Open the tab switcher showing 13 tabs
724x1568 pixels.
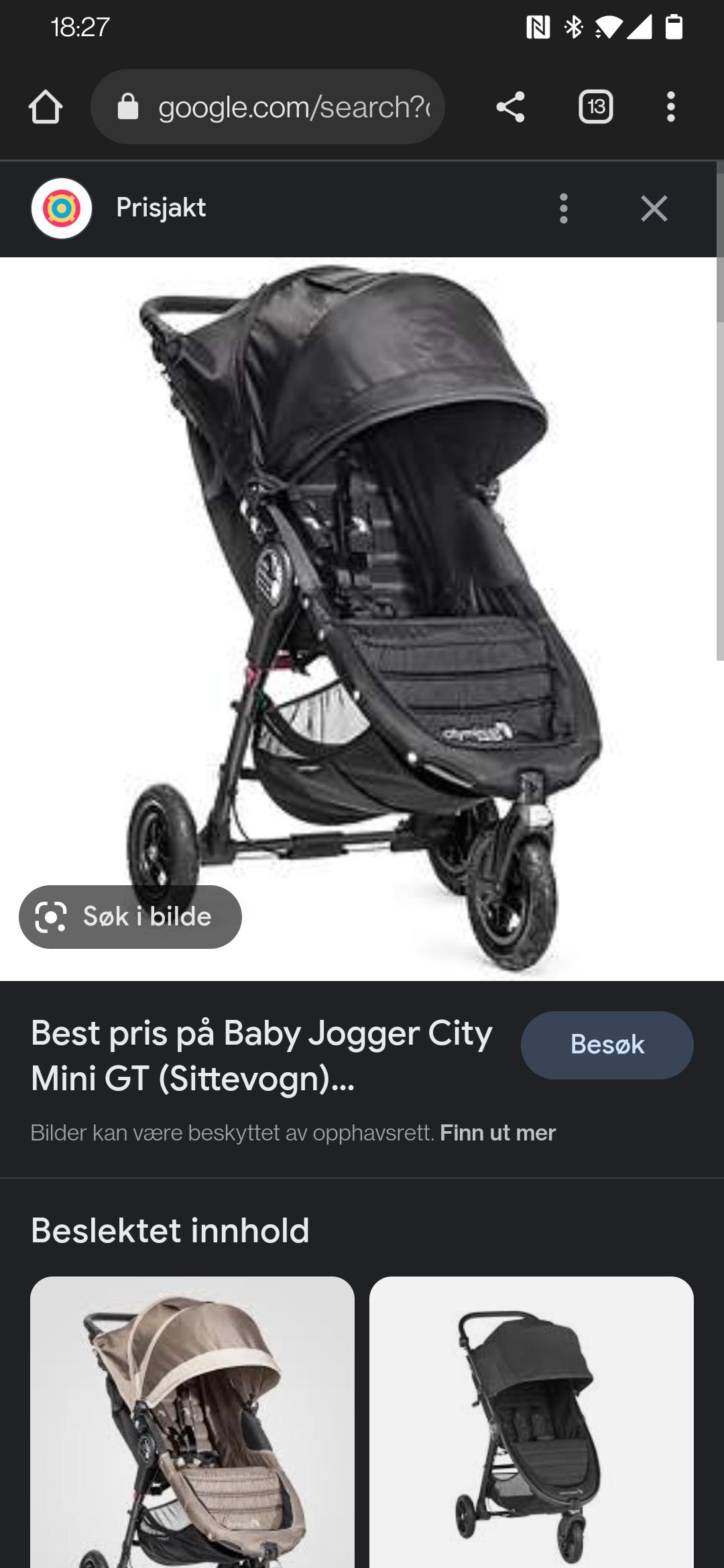pyautogui.click(x=596, y=107)
